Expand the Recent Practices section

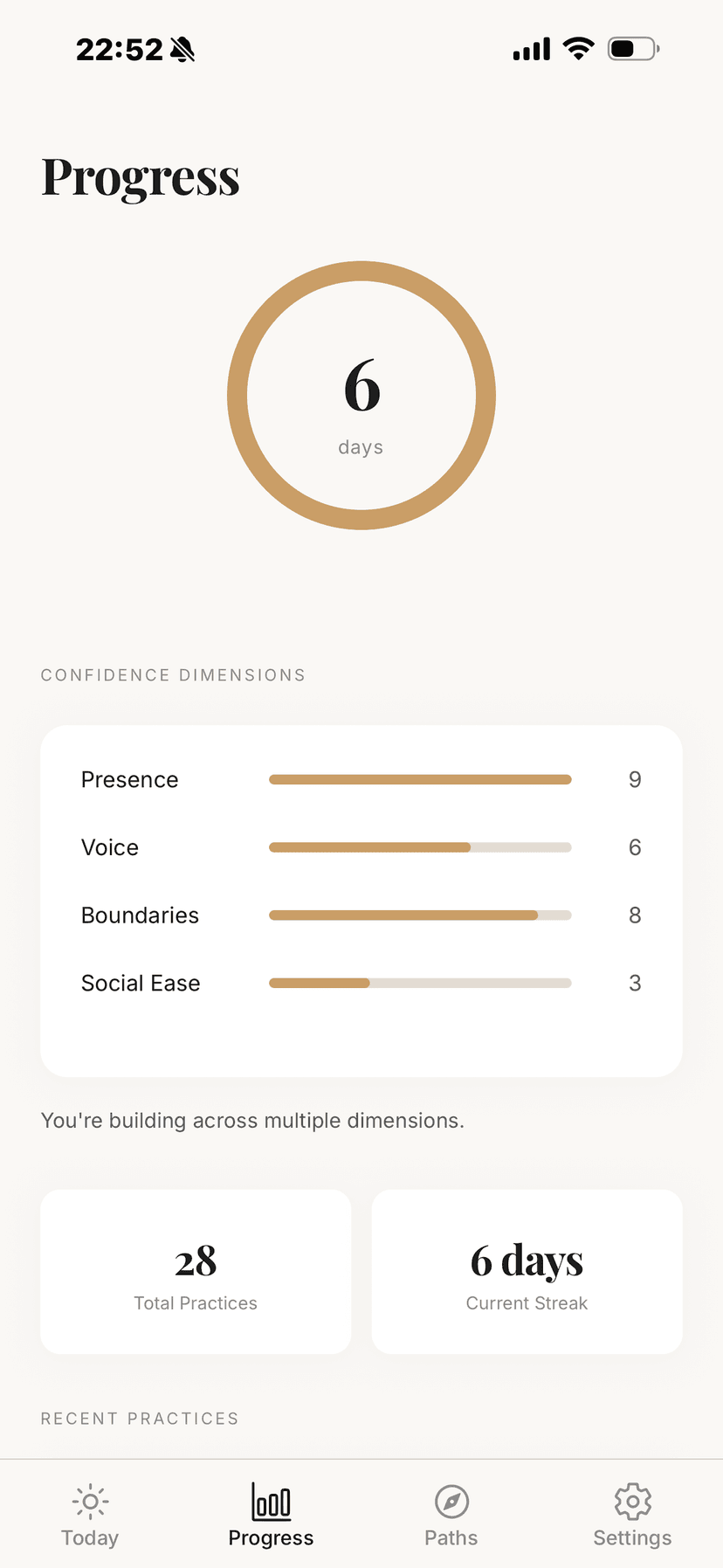click(x=139, y=1419)
